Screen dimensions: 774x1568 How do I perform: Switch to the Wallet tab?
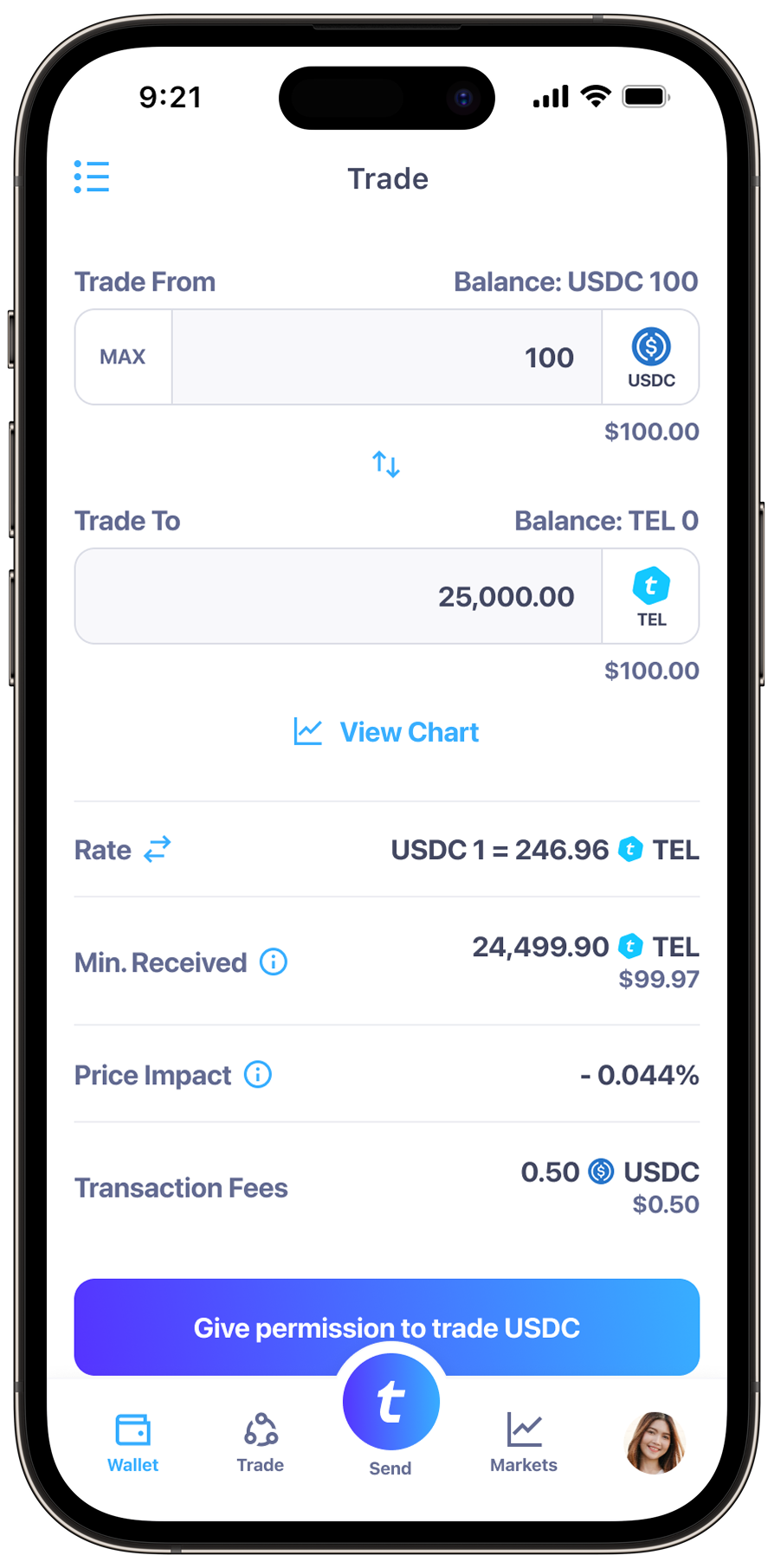click(132, 1443)
